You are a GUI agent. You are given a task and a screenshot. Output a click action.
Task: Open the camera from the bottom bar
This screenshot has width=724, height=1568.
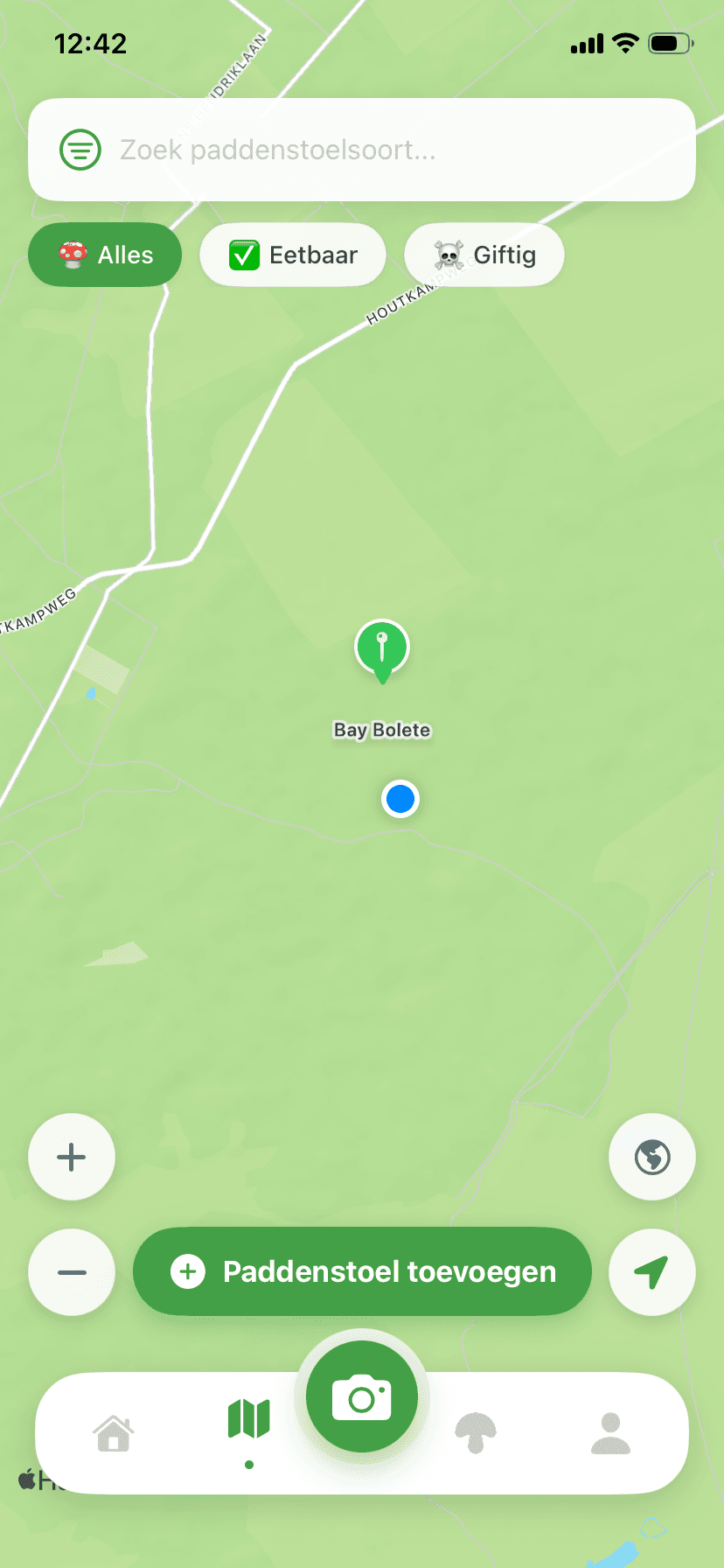(362, 1396)
